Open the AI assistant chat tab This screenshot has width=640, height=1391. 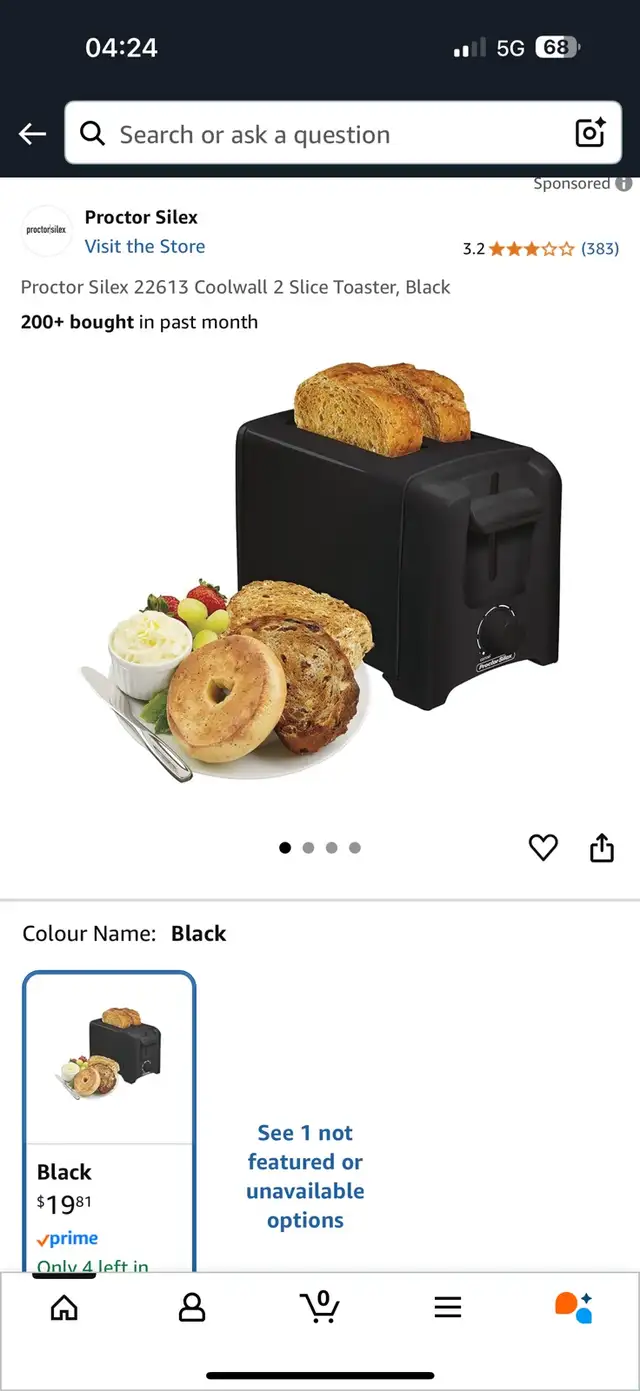(574, 1307)
